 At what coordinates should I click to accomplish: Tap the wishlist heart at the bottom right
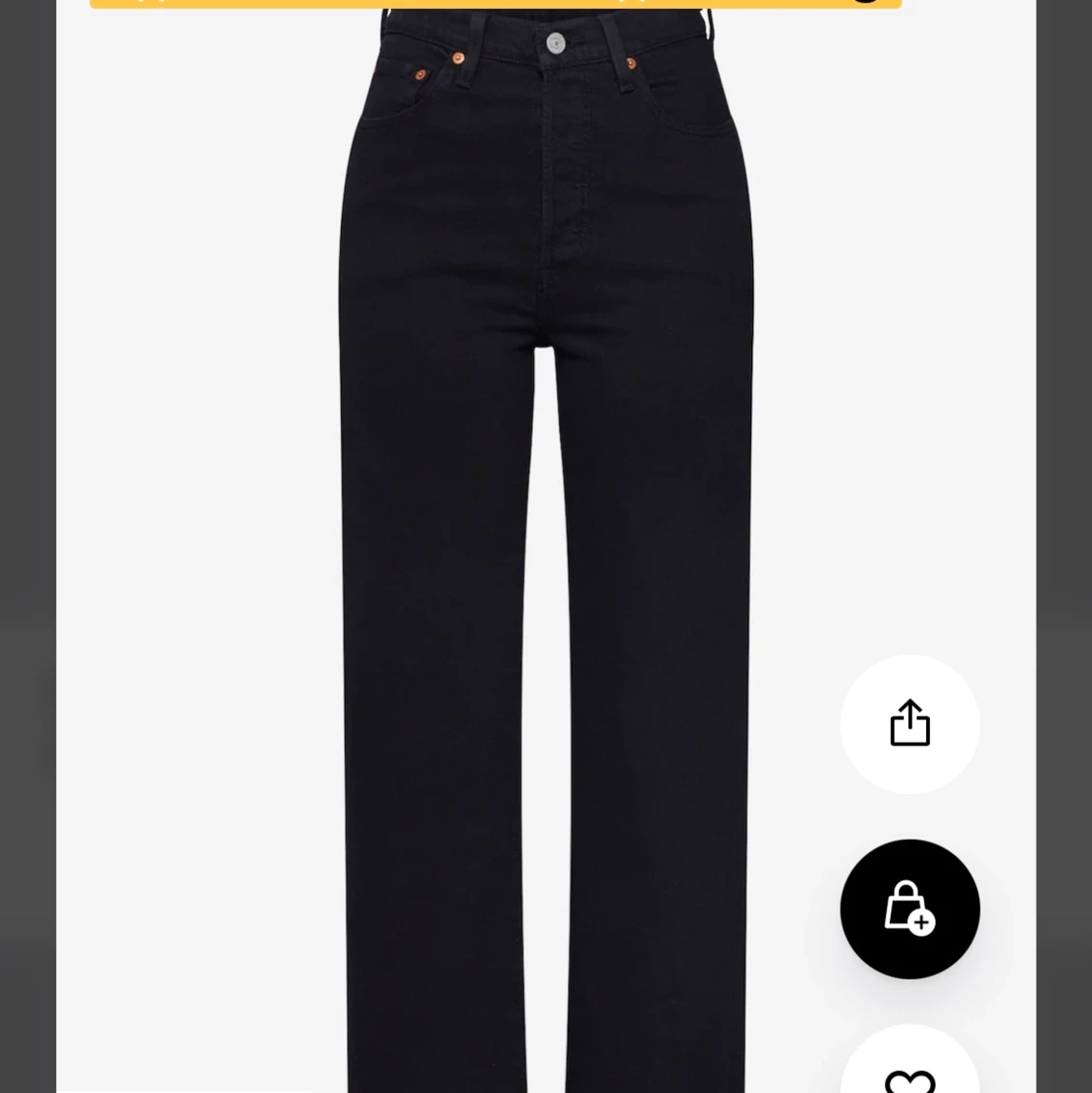click(x=910, y=1077)
